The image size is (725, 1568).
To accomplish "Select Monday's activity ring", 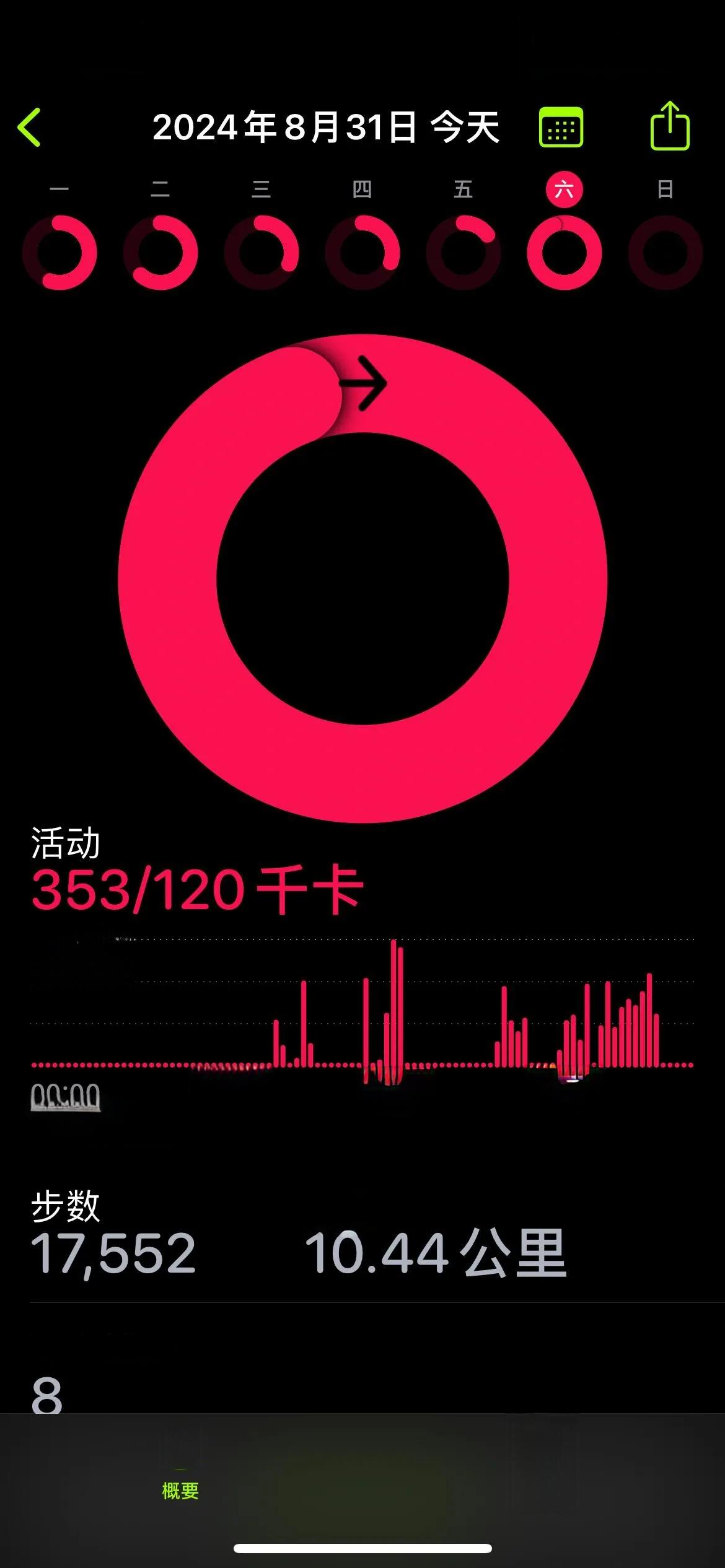I will (x=59, y=252).
